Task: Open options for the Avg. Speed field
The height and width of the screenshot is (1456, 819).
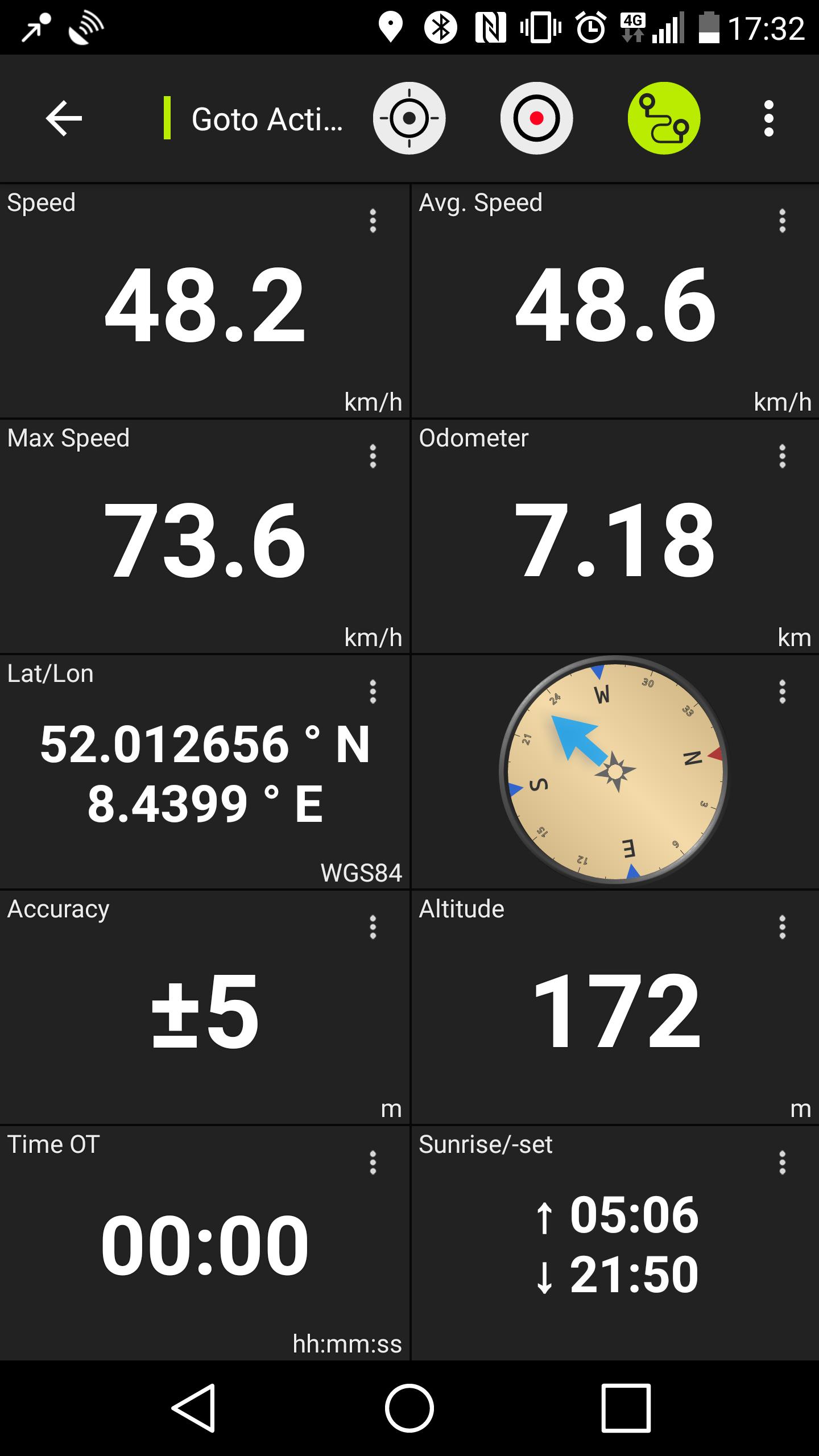Action: coord(783,221)
